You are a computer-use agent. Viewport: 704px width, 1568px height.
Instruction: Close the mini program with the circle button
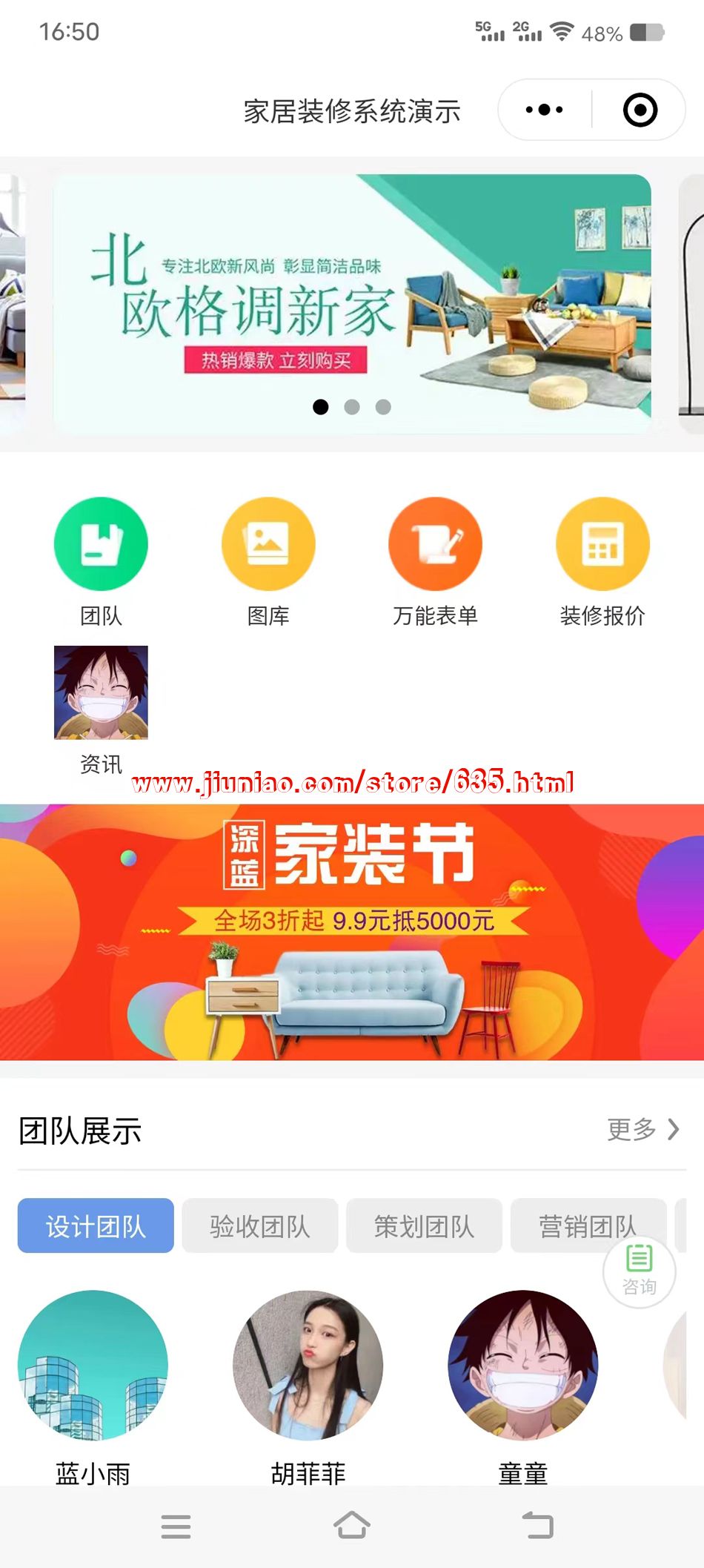[x=640, y=110]
